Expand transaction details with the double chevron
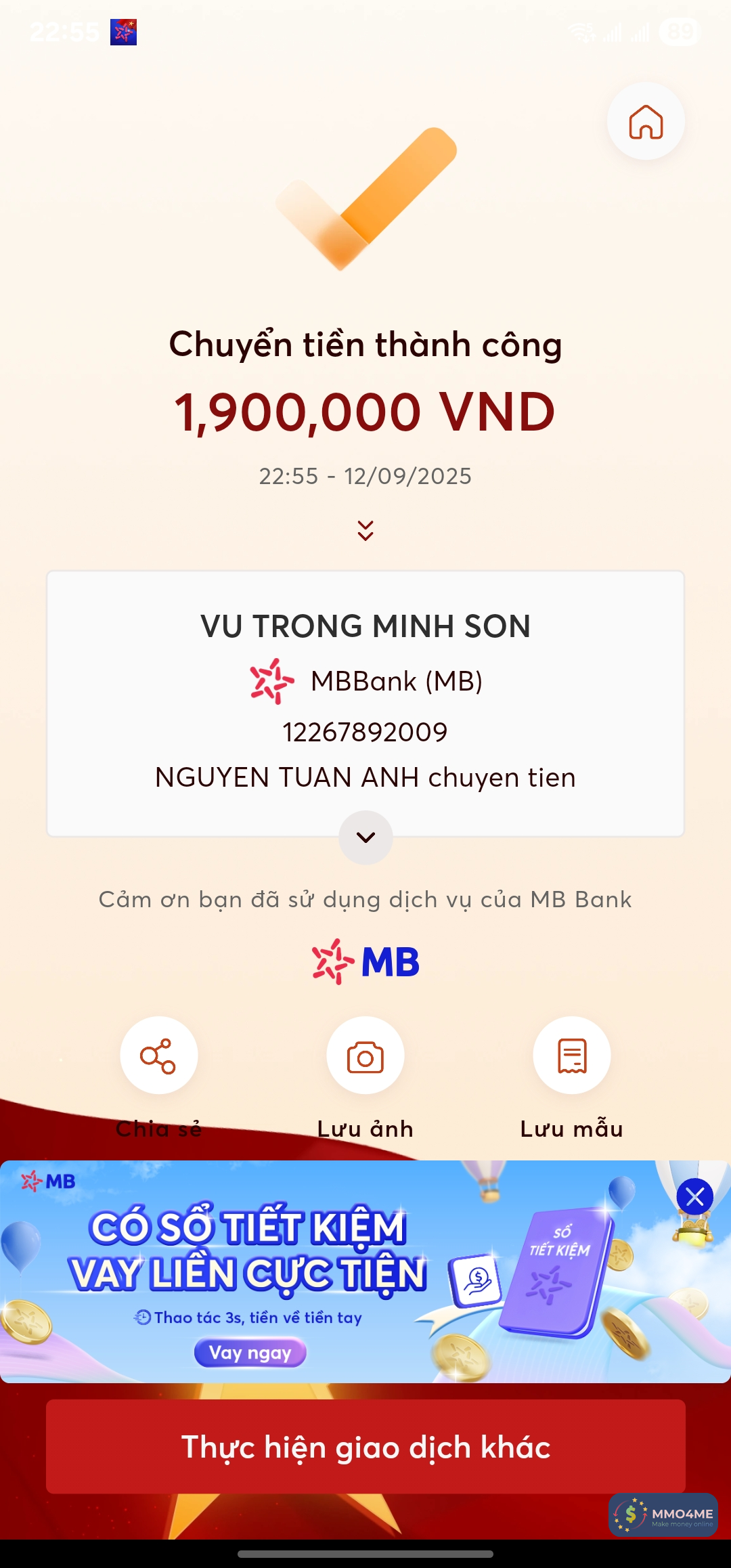Screen dimensions: 731x1568 tap(365, 531)
